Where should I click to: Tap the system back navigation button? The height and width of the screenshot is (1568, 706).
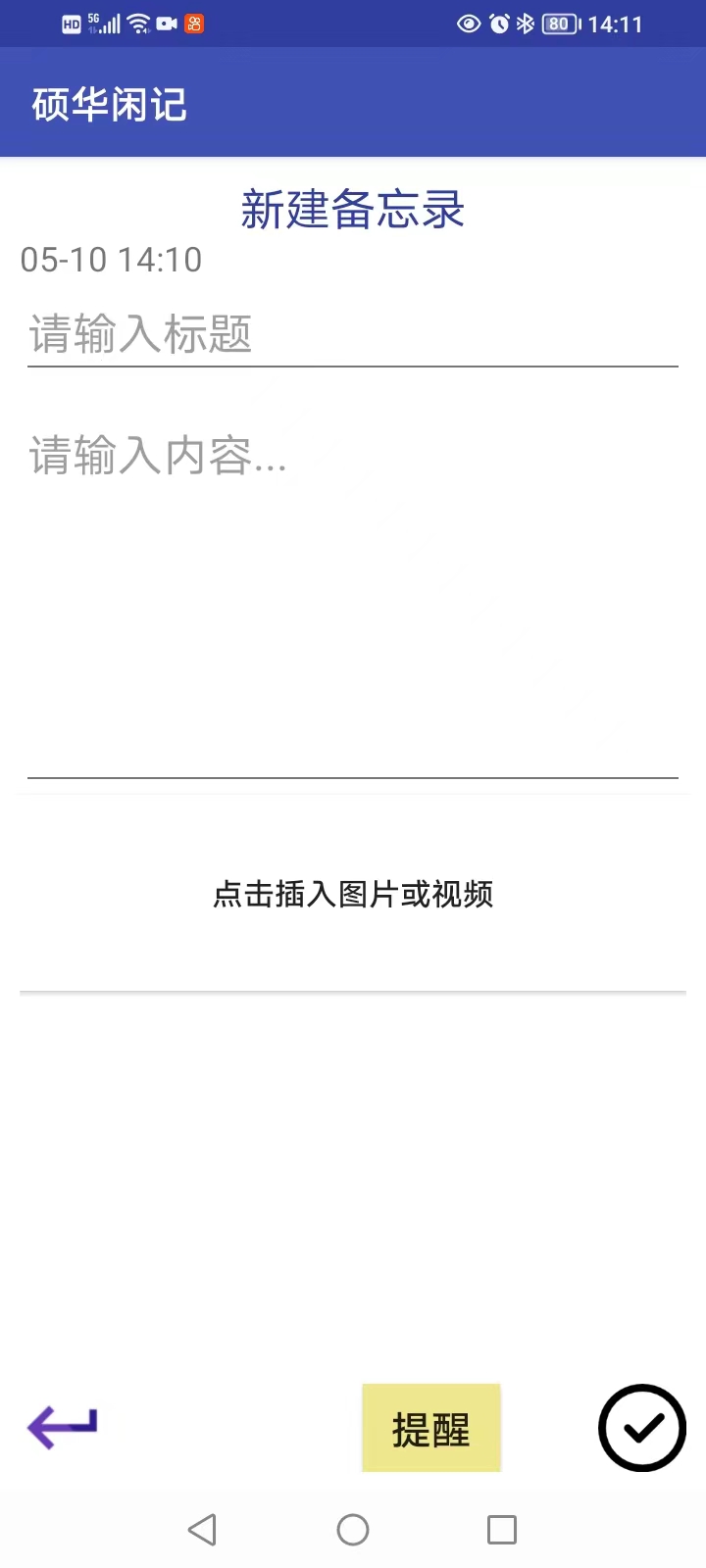click(202, 1530)
